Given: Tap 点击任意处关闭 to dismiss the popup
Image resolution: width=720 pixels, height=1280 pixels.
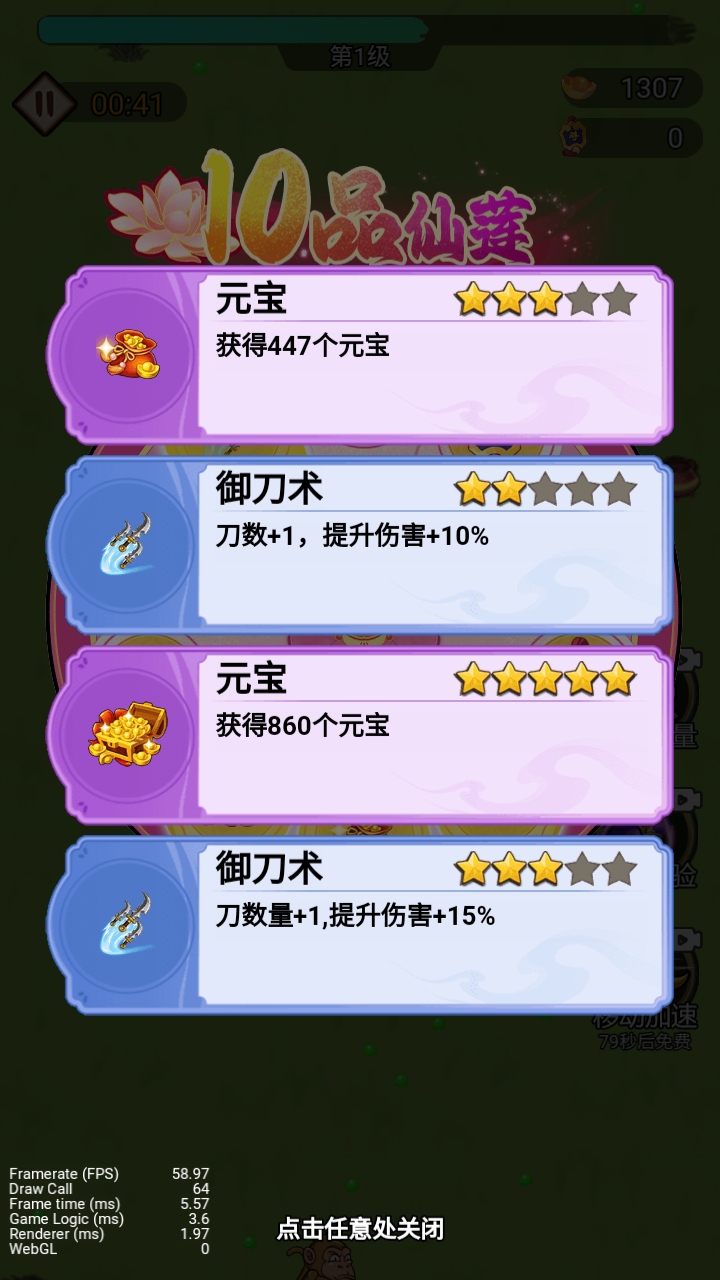Looking at the screenshot, I should point(360,1228).
